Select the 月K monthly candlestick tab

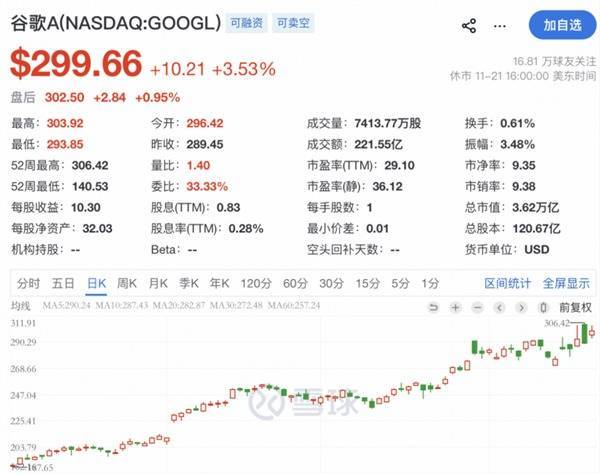157,282
